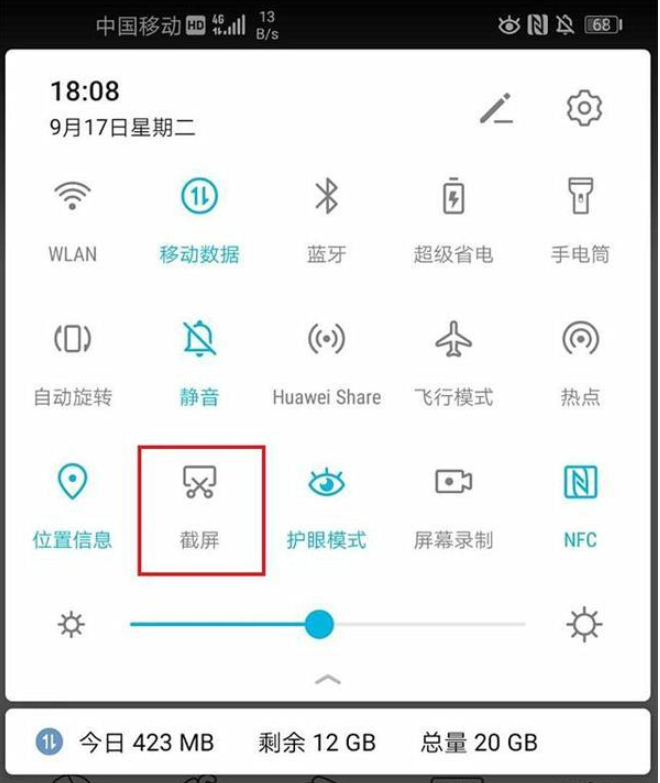Tap the brightness slider to adjust
Screen dimensions: 660x783
pos(320,625)
